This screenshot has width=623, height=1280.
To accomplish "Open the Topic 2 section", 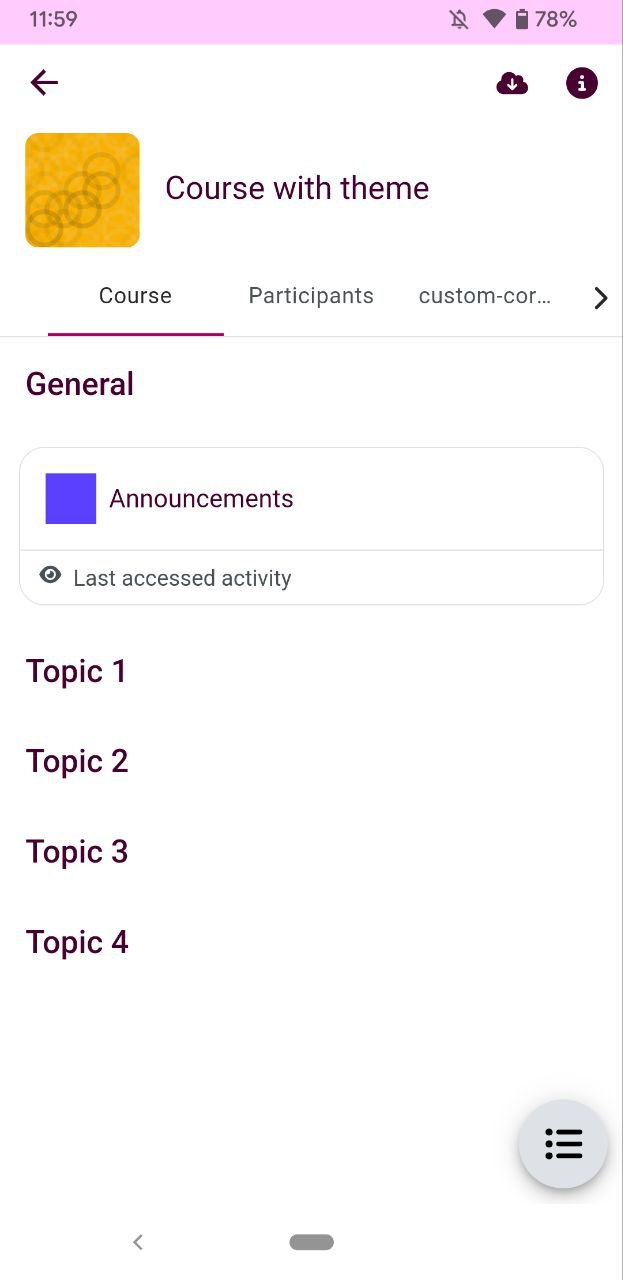I will [77, 761].
